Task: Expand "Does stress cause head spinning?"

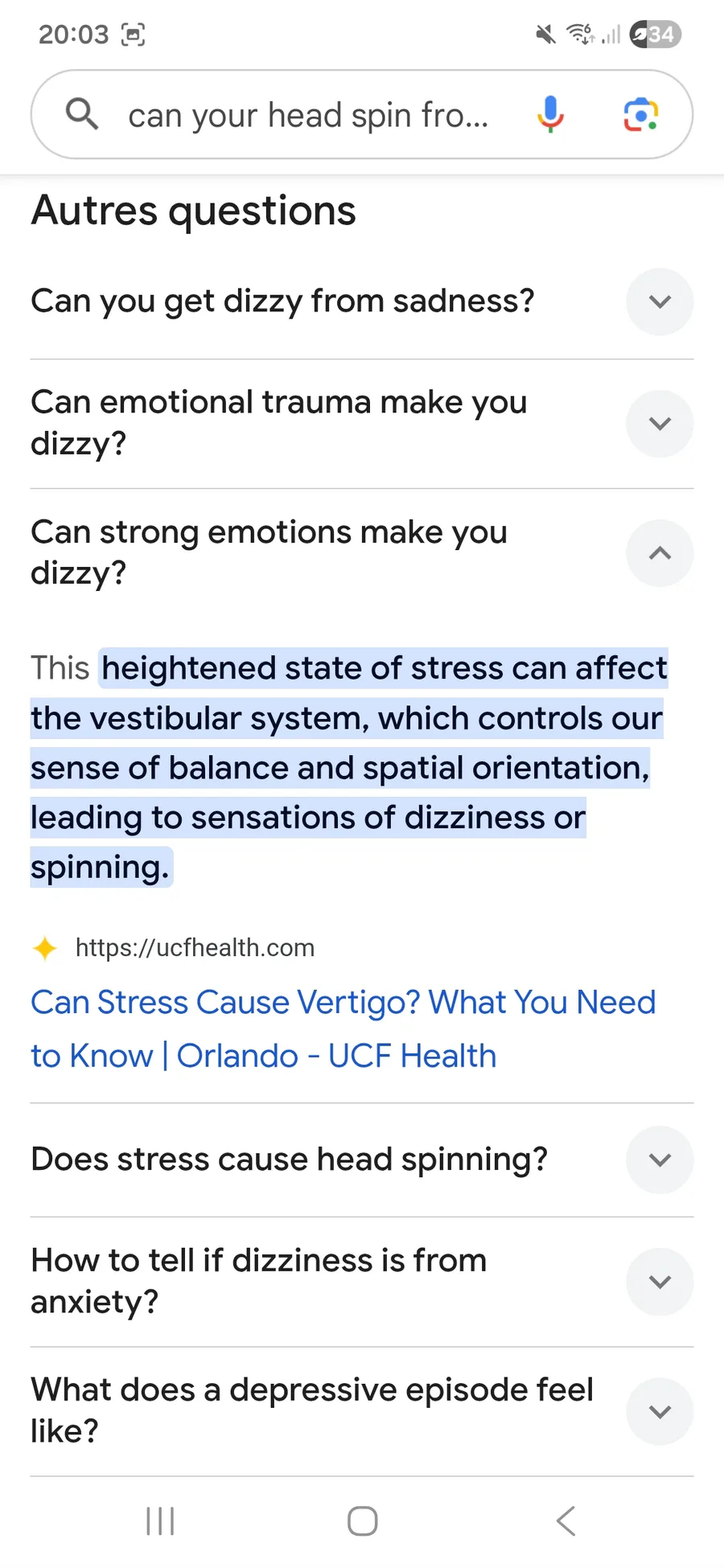Action: 362,1160
